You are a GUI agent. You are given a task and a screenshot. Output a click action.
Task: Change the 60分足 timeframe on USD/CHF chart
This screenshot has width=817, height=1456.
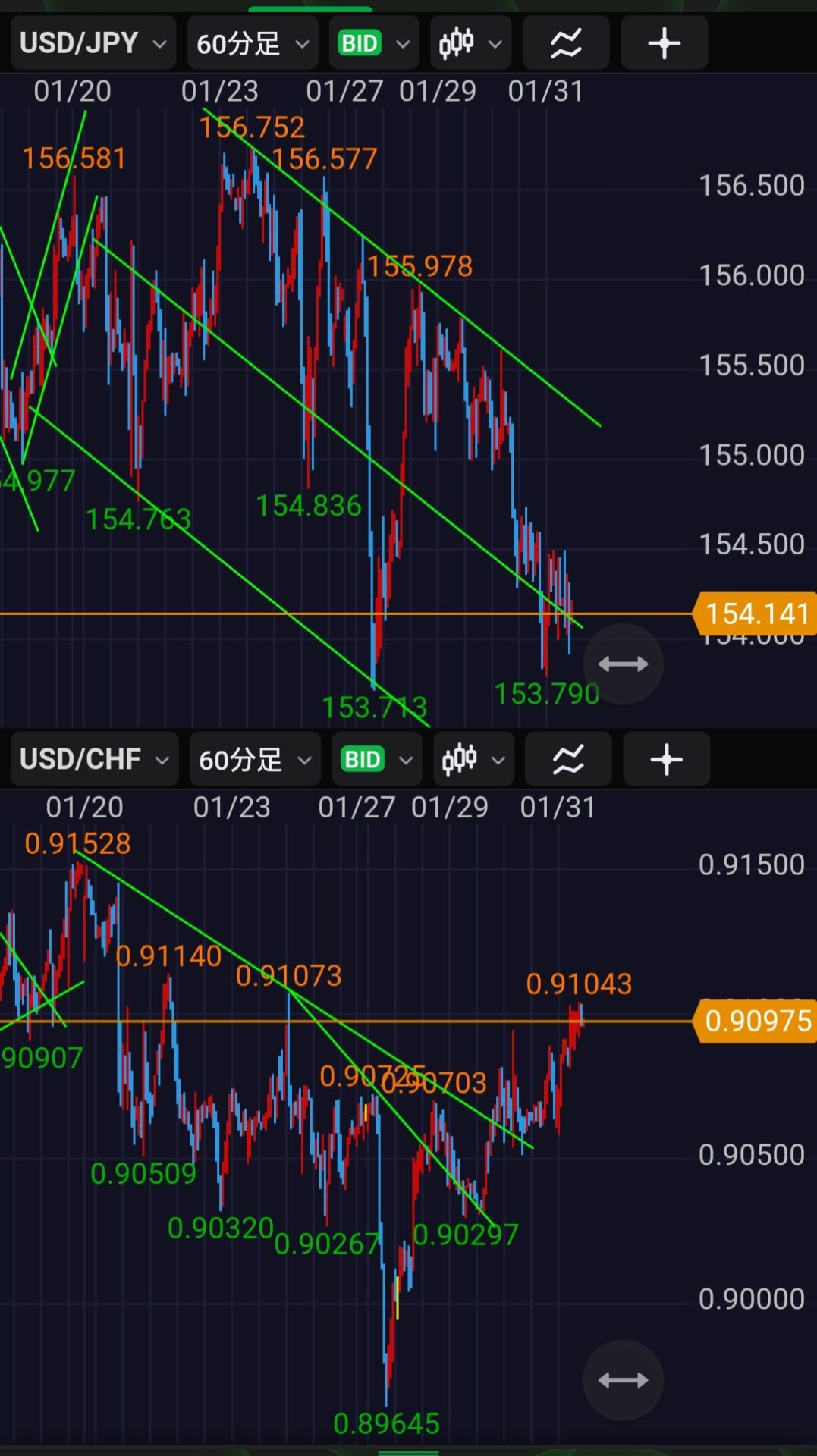pos(255,759)
